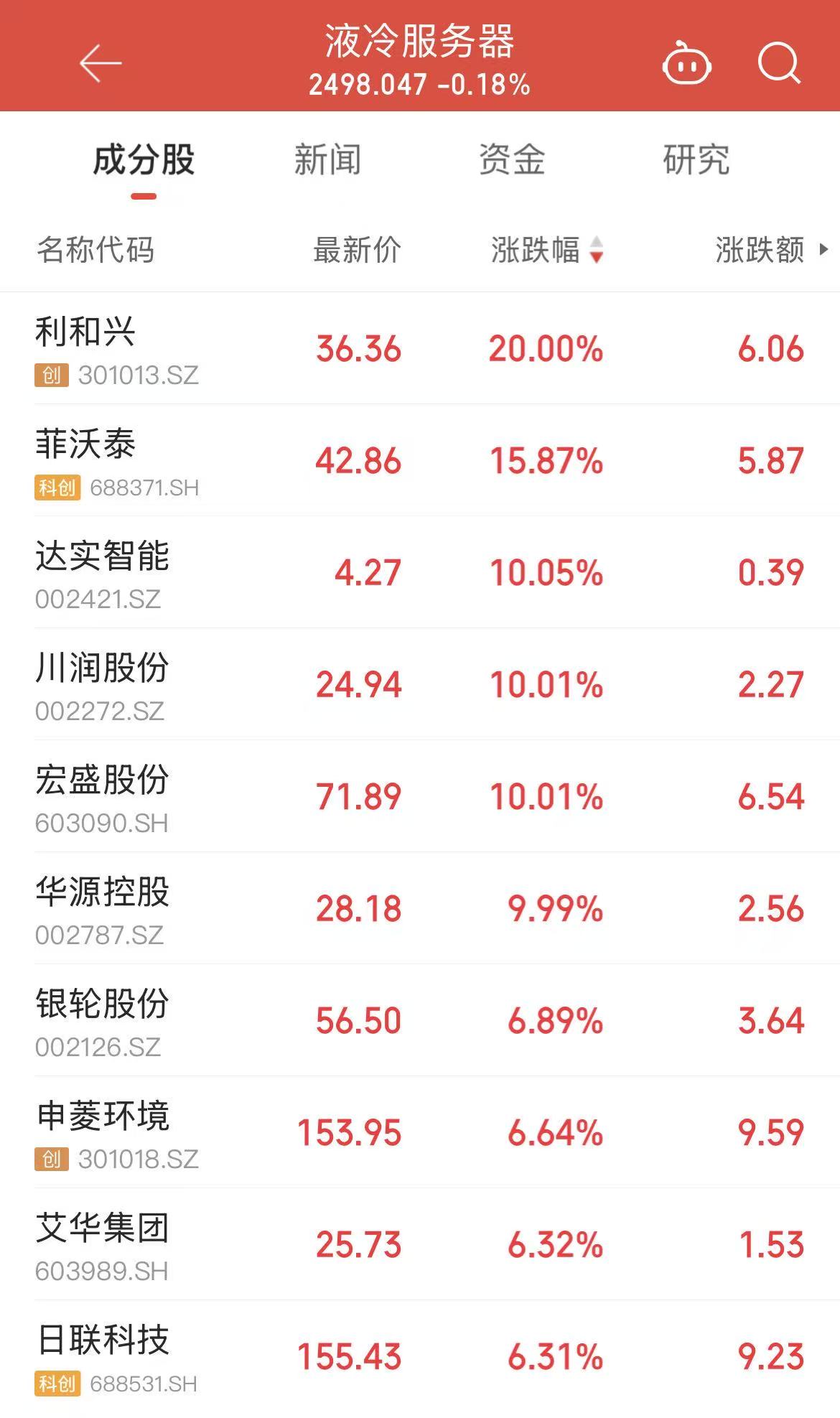Screen dimensions: 840x1418
Task: Switch to the 资金 tab
Action: pos(512,159)
